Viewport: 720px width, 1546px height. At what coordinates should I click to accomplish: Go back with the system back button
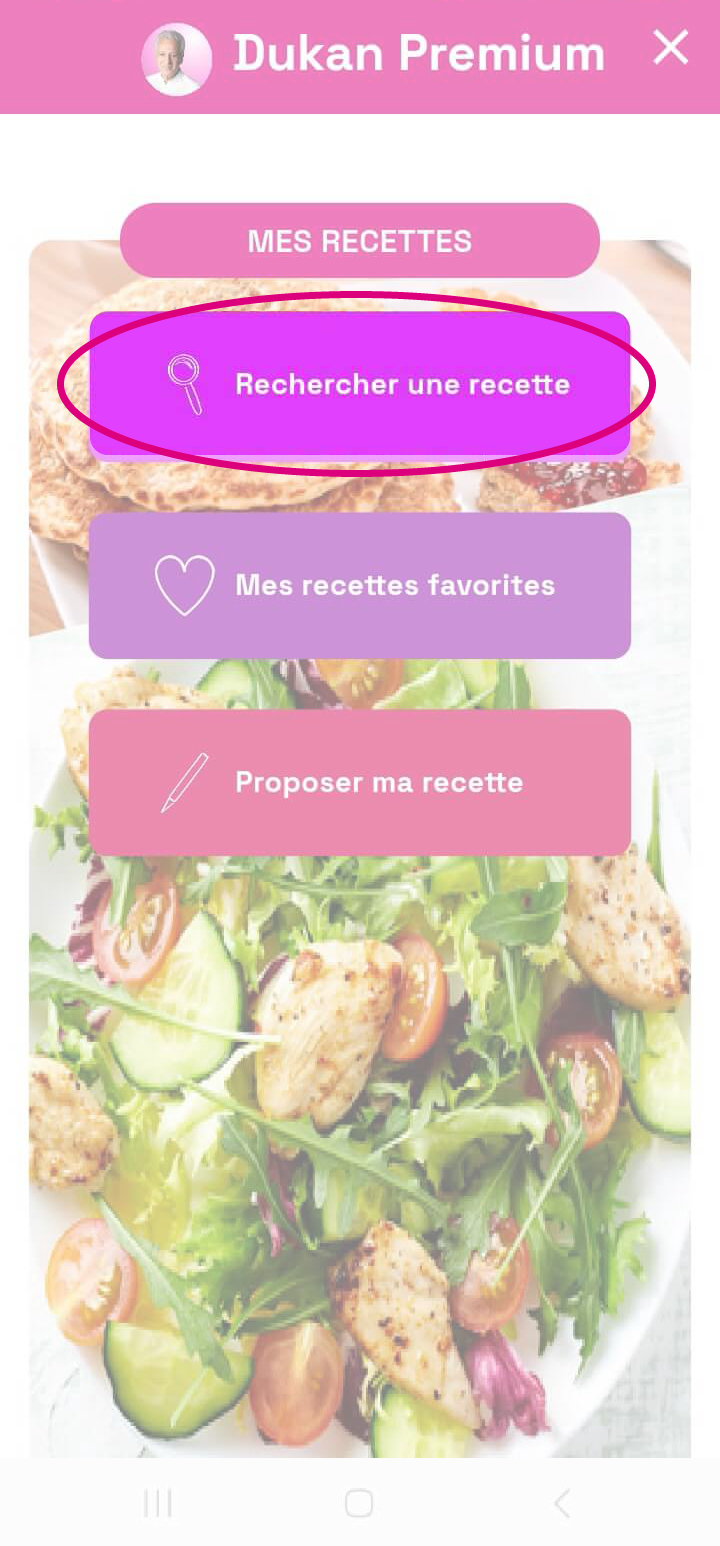(x=562, y=1503)
